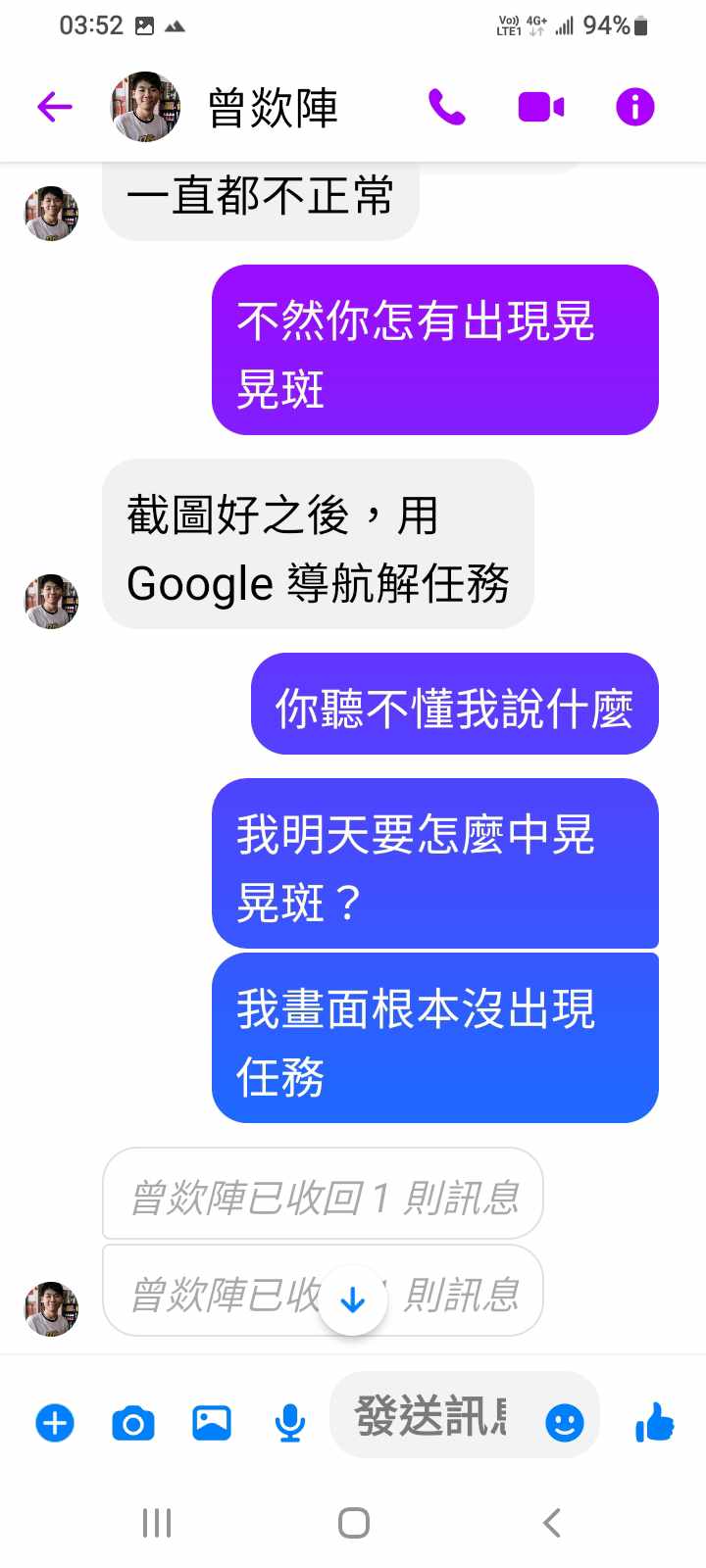Start a video call with 曾效陣
706x1568 pixels.
pyautogui.click(x=541, y=106)
